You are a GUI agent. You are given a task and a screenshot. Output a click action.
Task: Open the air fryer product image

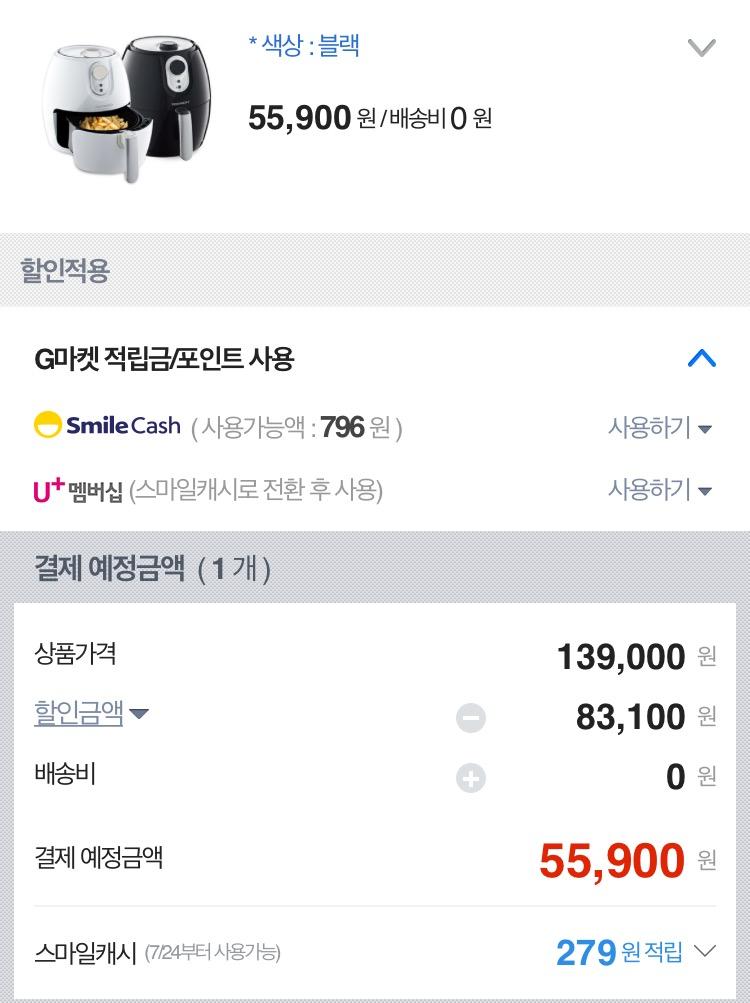coord(126,107)
